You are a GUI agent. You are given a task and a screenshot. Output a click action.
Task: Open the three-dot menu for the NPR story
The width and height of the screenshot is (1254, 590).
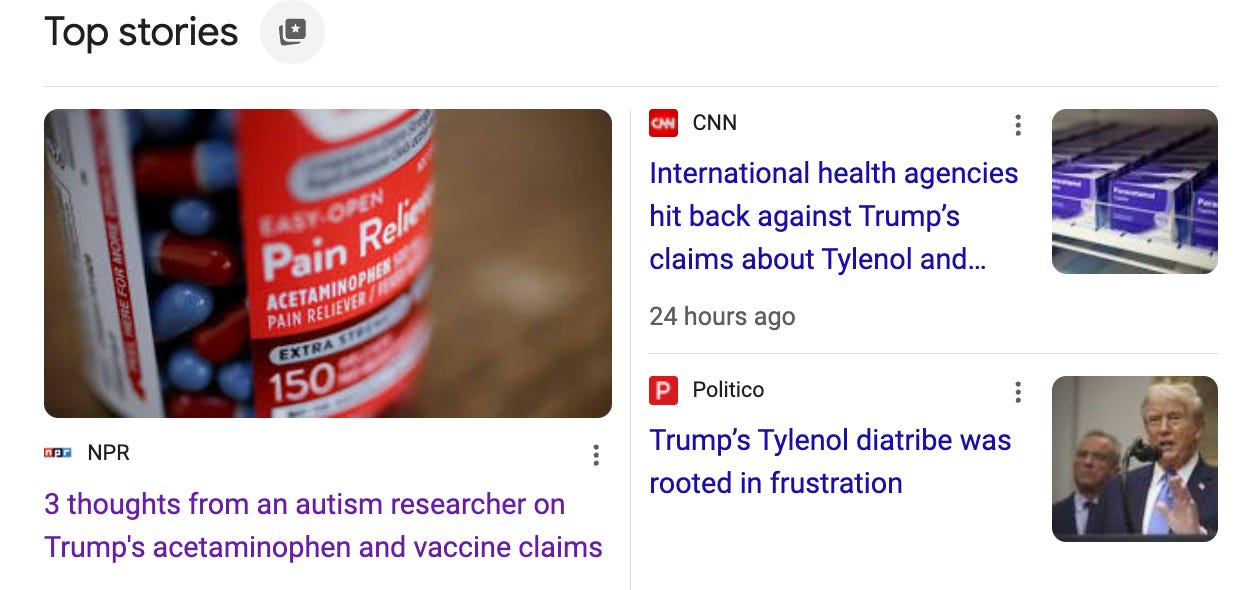pyautogui.click(x=596, y=456)
